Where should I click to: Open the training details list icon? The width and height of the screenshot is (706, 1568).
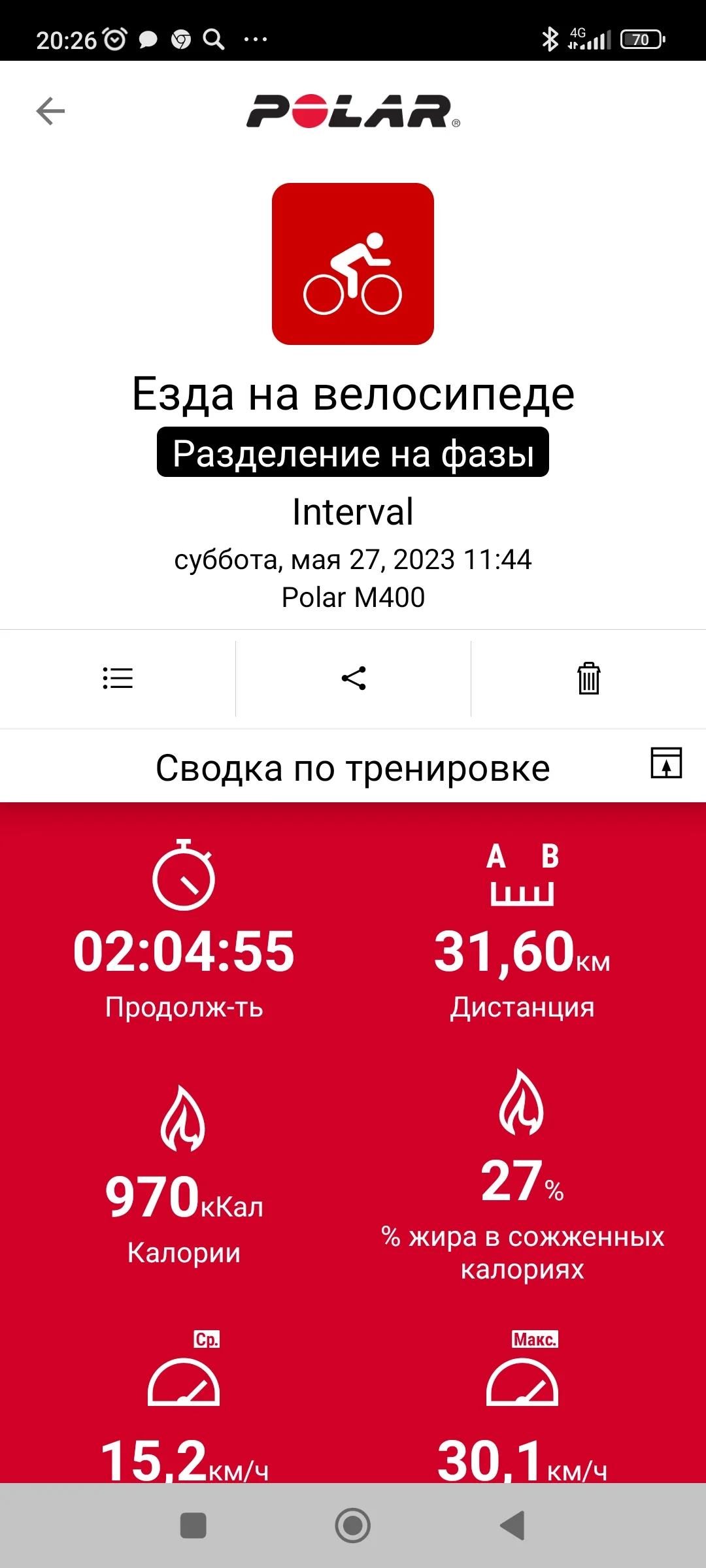point(118,678)
